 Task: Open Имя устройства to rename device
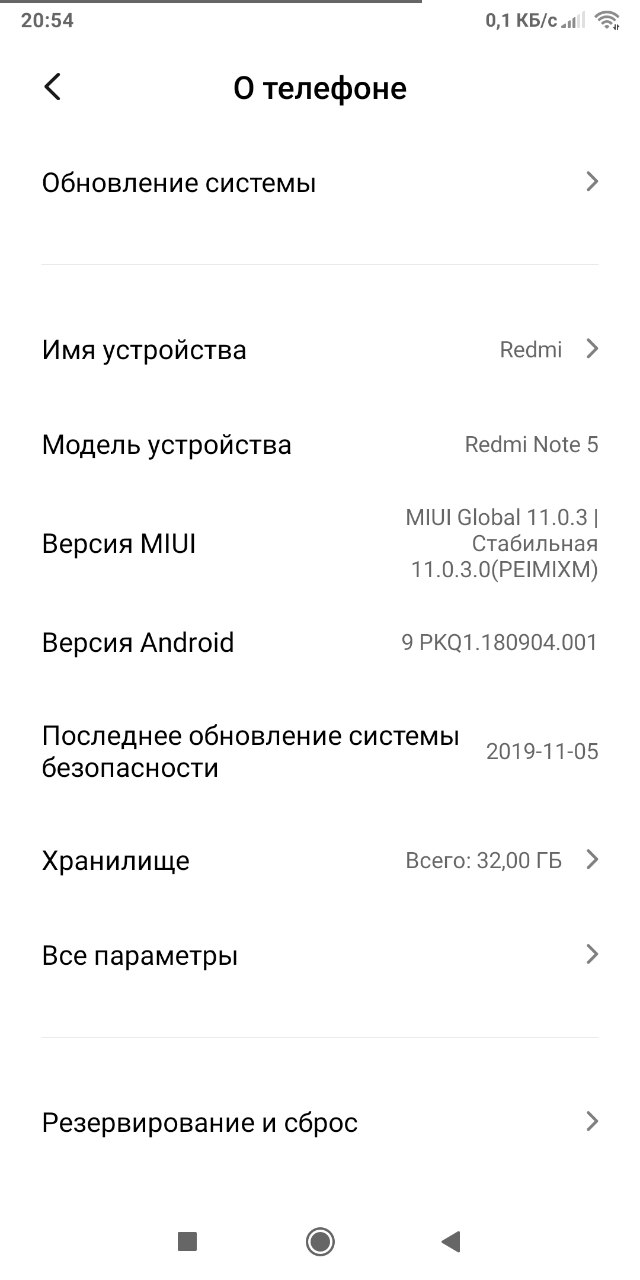[x=320, y=350]
